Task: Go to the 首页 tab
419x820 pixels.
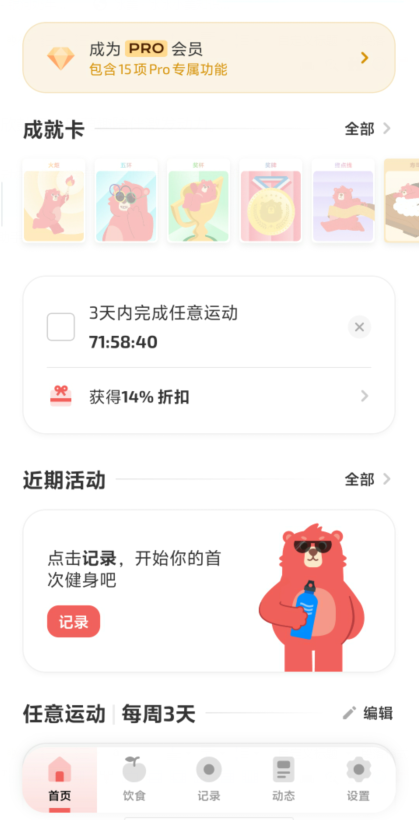Action: [60, 779]
